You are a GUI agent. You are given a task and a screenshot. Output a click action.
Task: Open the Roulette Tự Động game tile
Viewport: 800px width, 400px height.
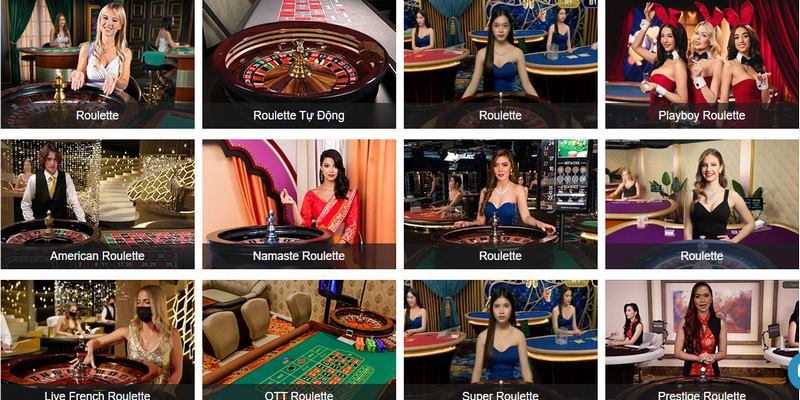[299, 64]
